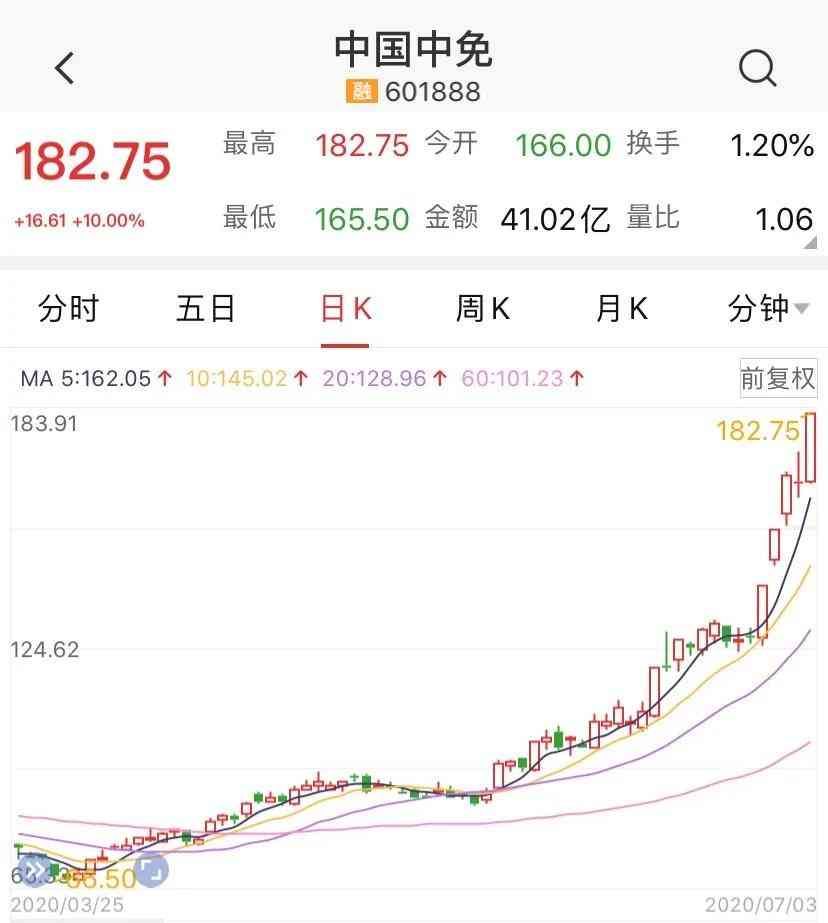Screen dimensions: 828x923
Task: View the 周K weekly chart
Action: [x=483, y=309]
